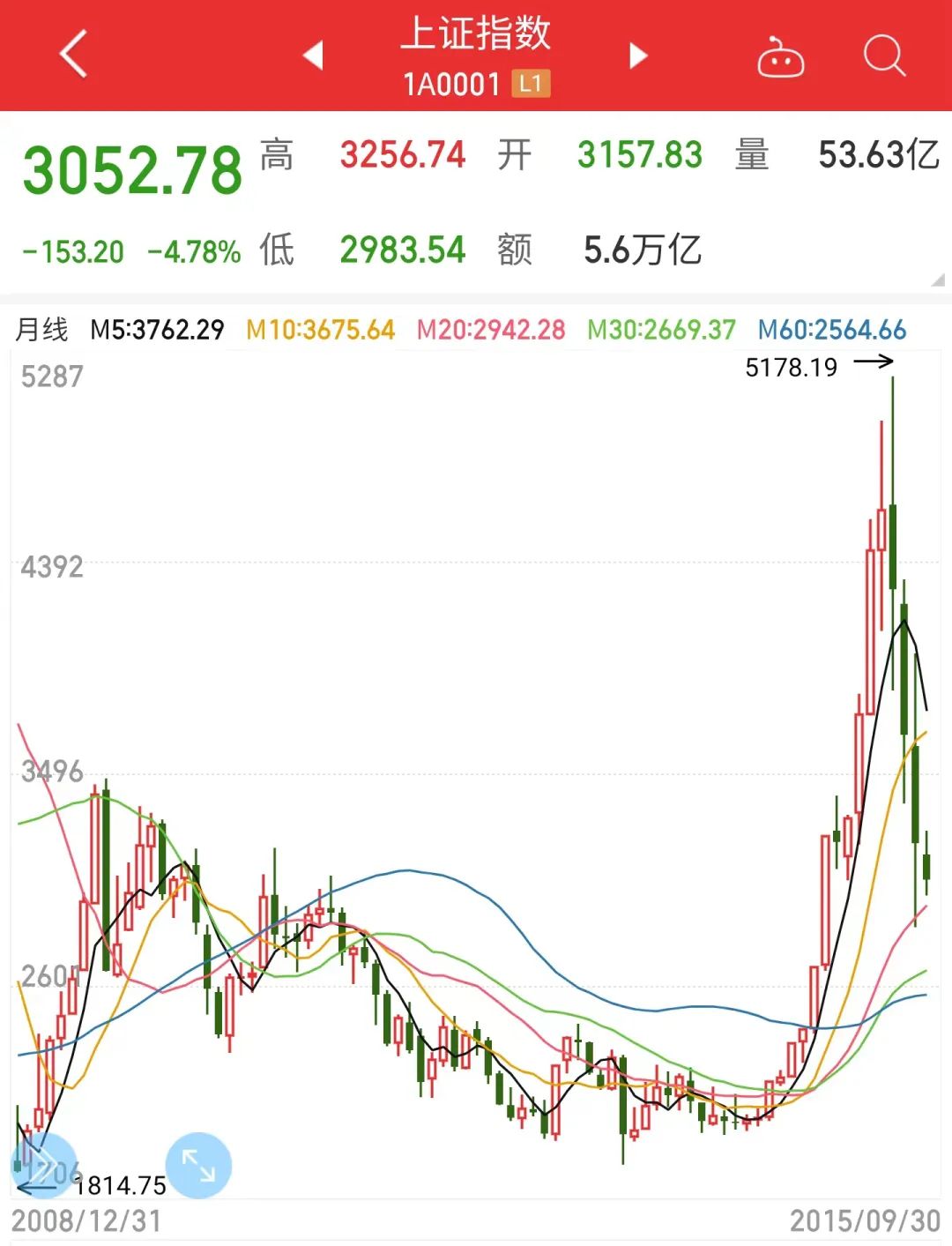The width and height of the screenshot is (952, 1246).
Task: Switch to next stock with right arrow
Action: click(x=637, y=55)
